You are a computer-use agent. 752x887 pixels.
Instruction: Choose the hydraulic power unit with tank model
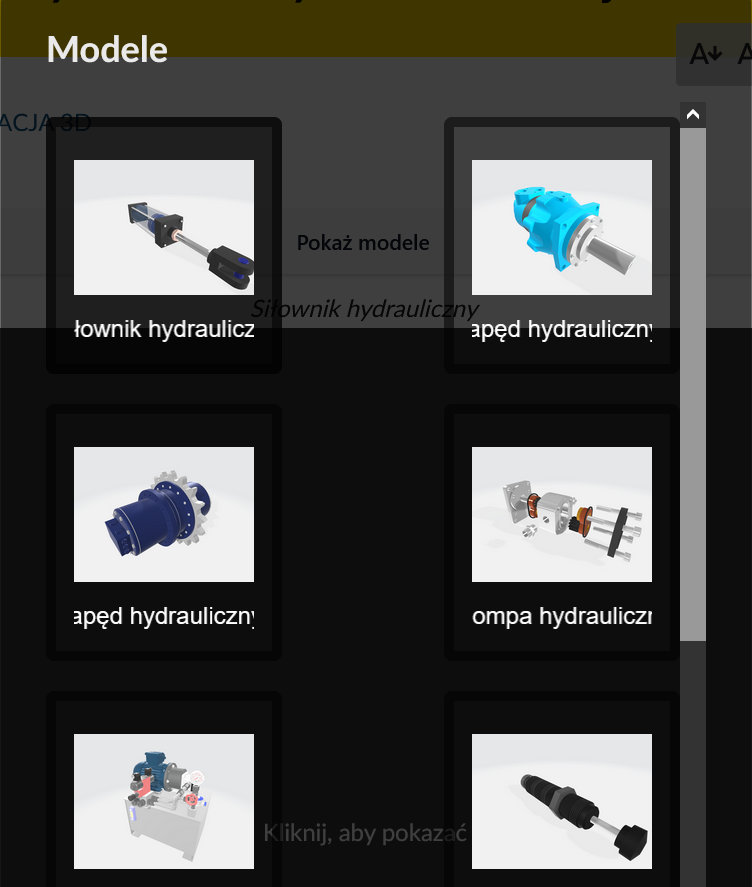(164, 800)
